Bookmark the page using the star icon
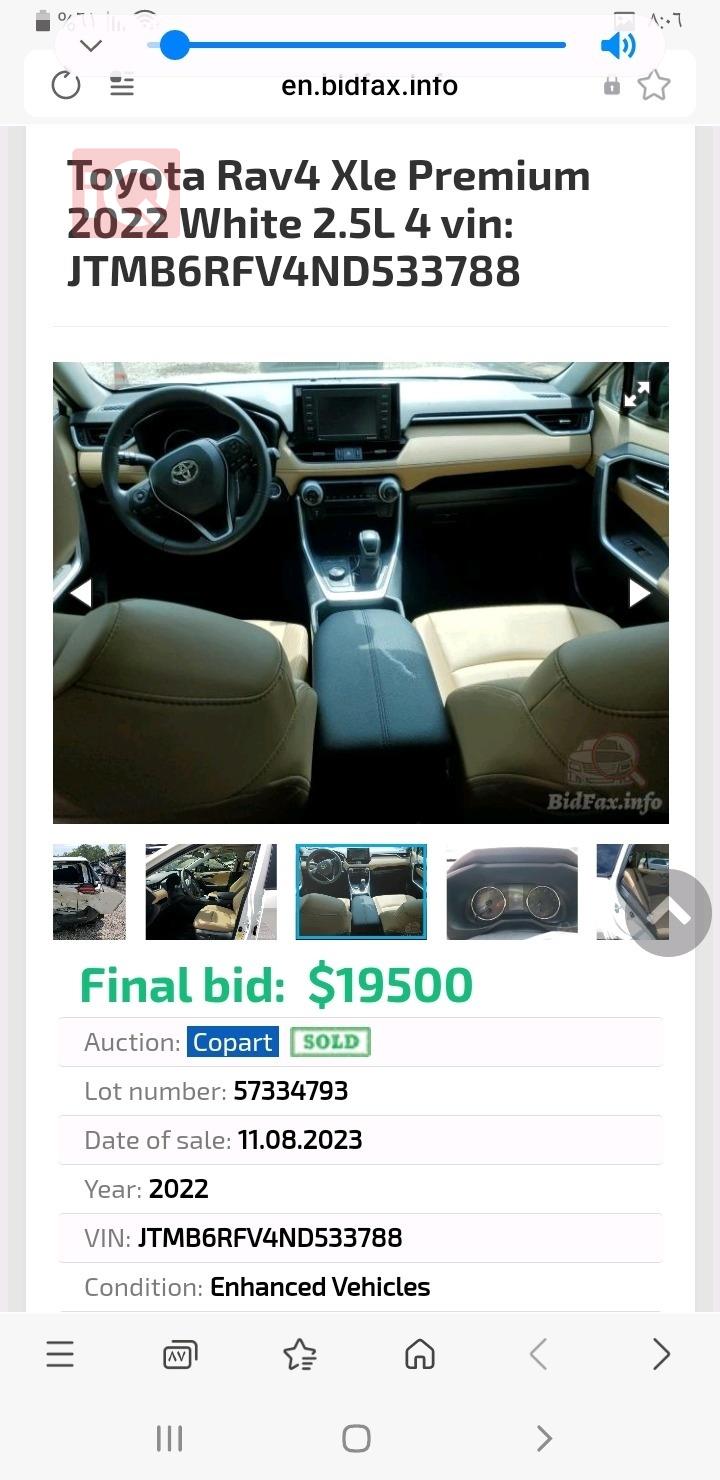720x1480 pixels. point(654,85)
